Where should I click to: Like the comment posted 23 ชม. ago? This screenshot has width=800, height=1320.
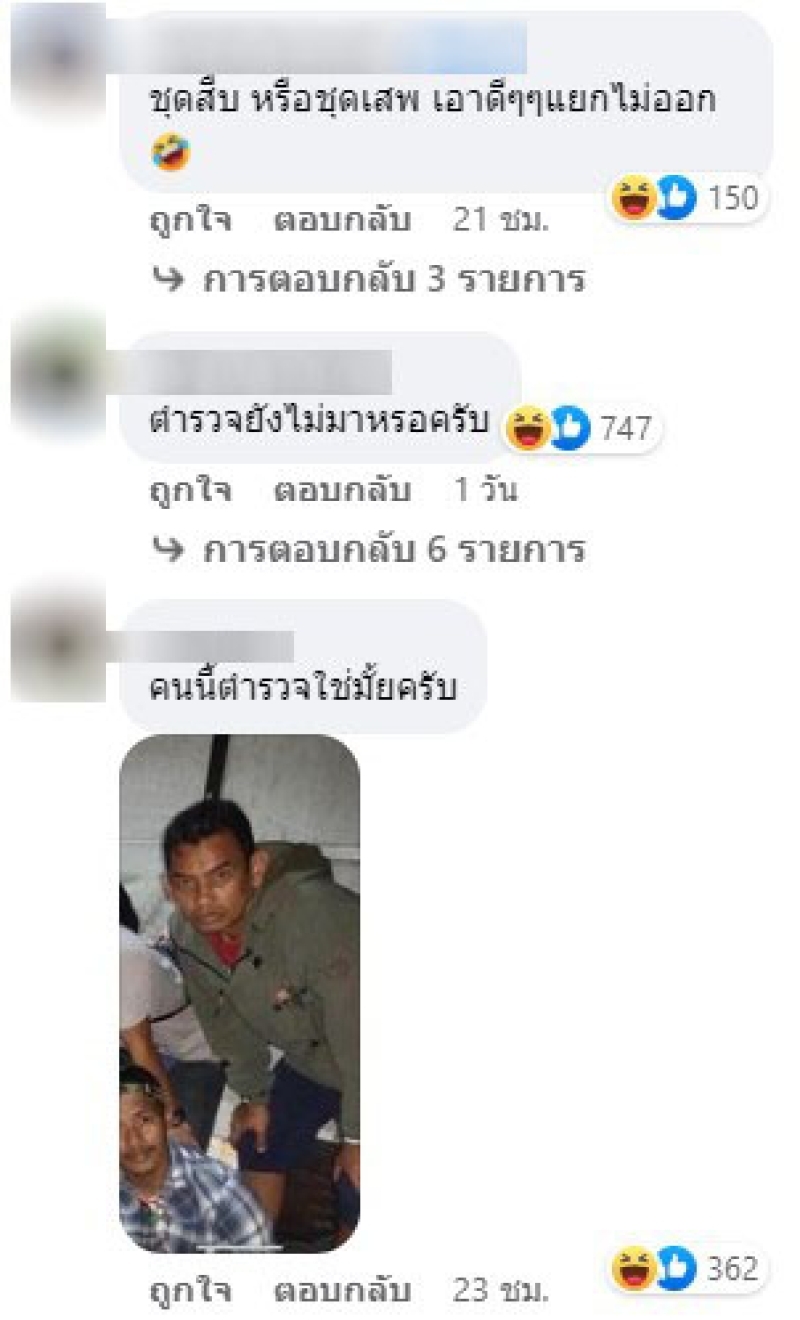coord(190,1291)
